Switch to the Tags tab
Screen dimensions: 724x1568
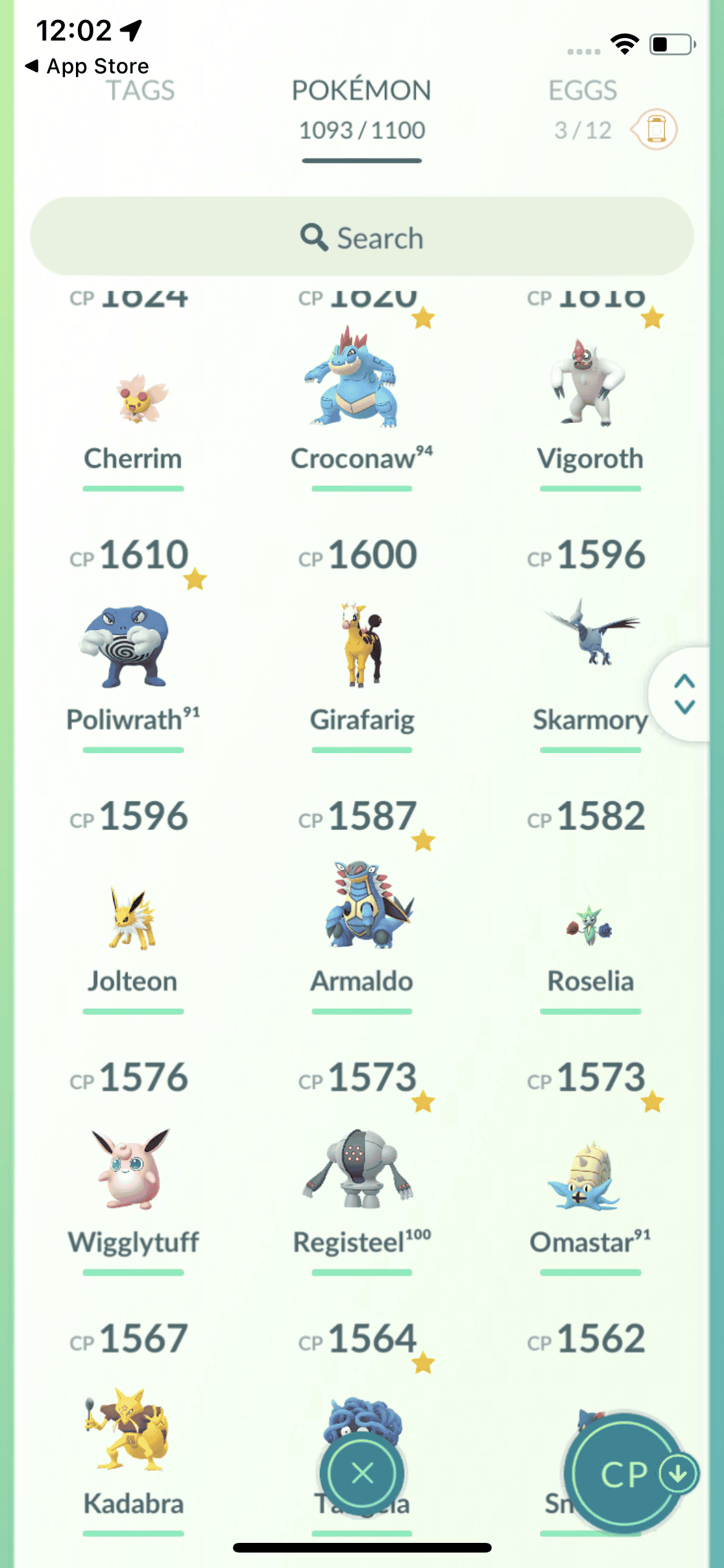pyautogui.click(x=140, y=91)
